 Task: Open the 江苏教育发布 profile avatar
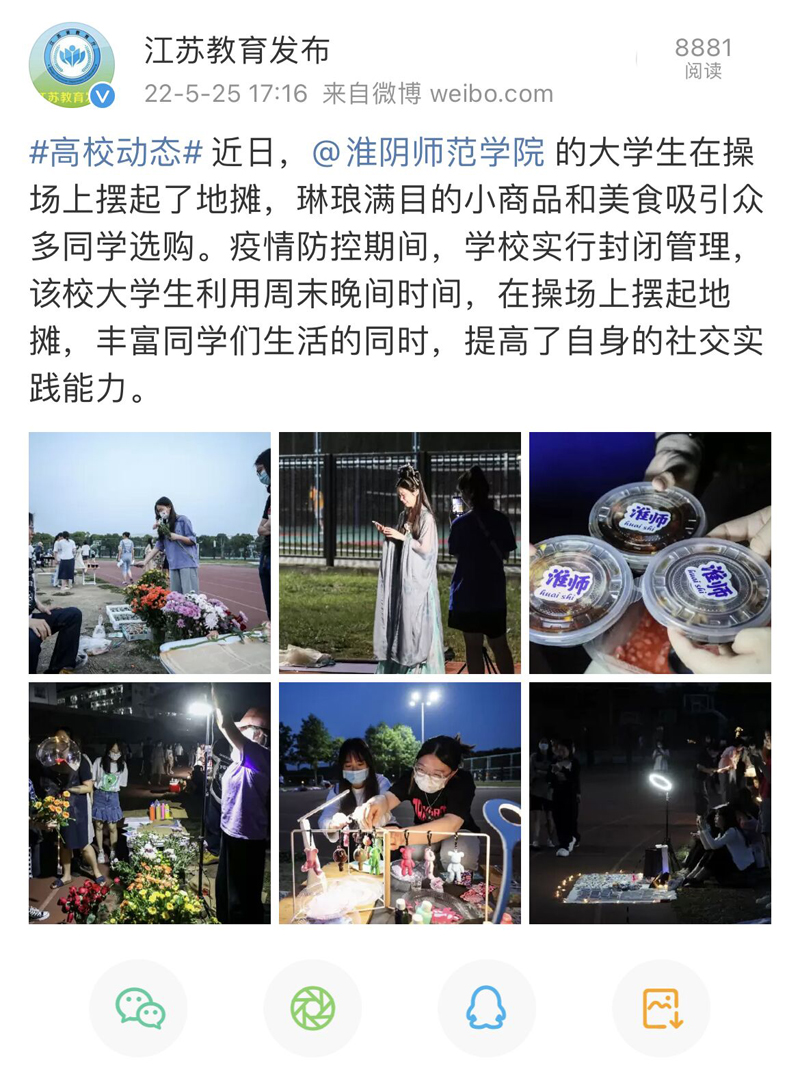(x=71, y=66)
